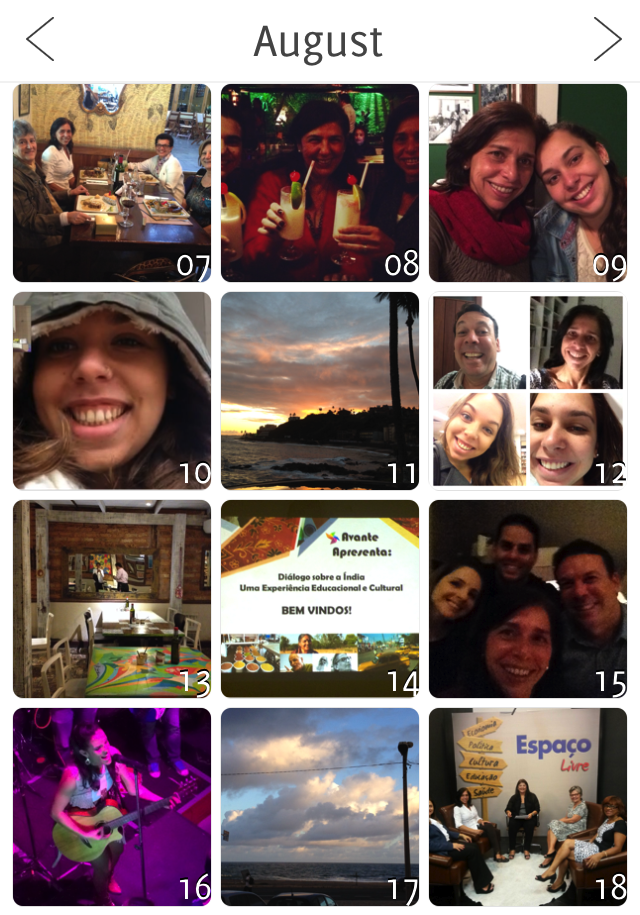The image size is (640, 915).
Task: Select the photo dated 10
Action: (112, 391)
